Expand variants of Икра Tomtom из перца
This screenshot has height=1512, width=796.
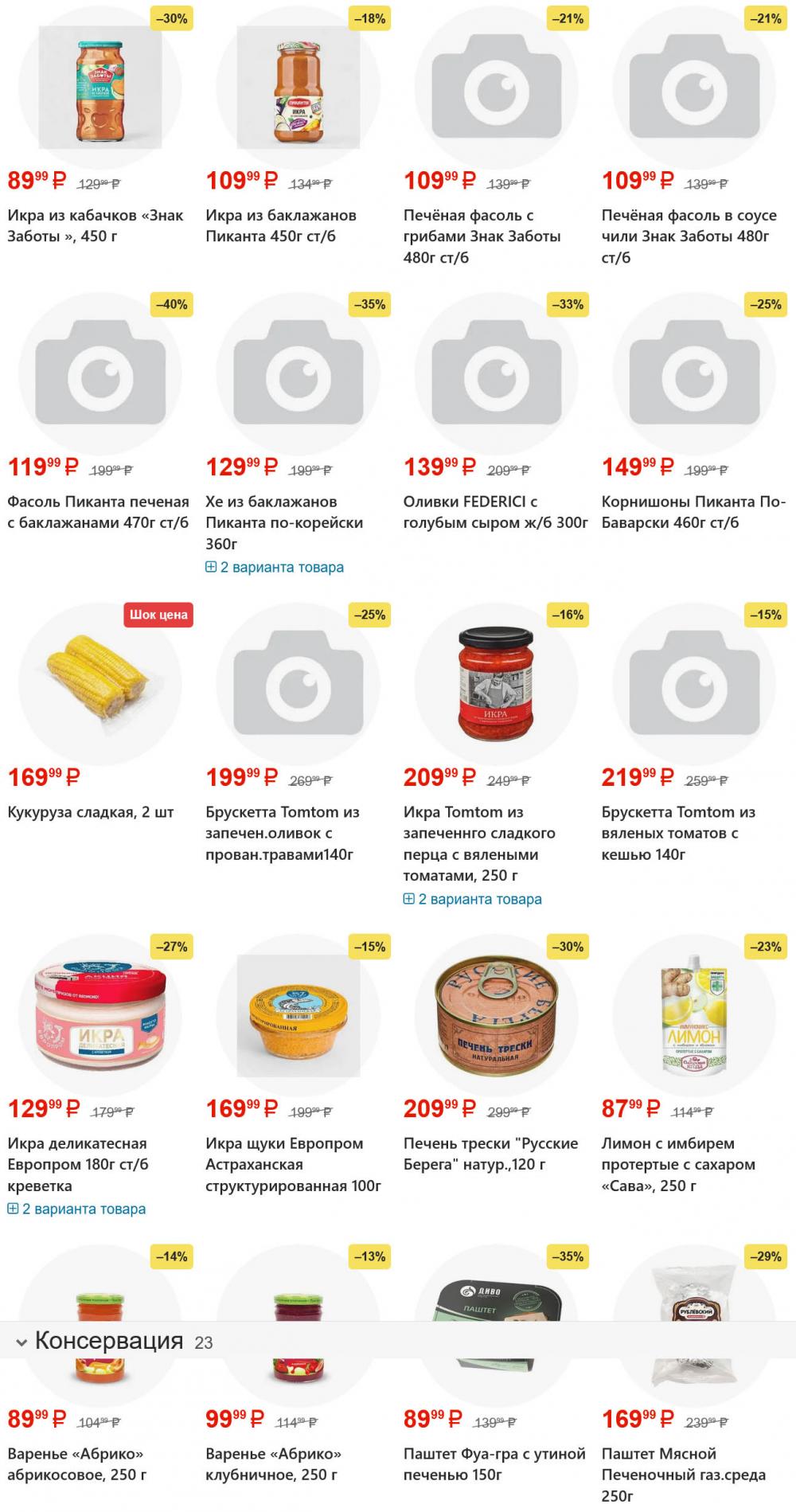[473, 899]
